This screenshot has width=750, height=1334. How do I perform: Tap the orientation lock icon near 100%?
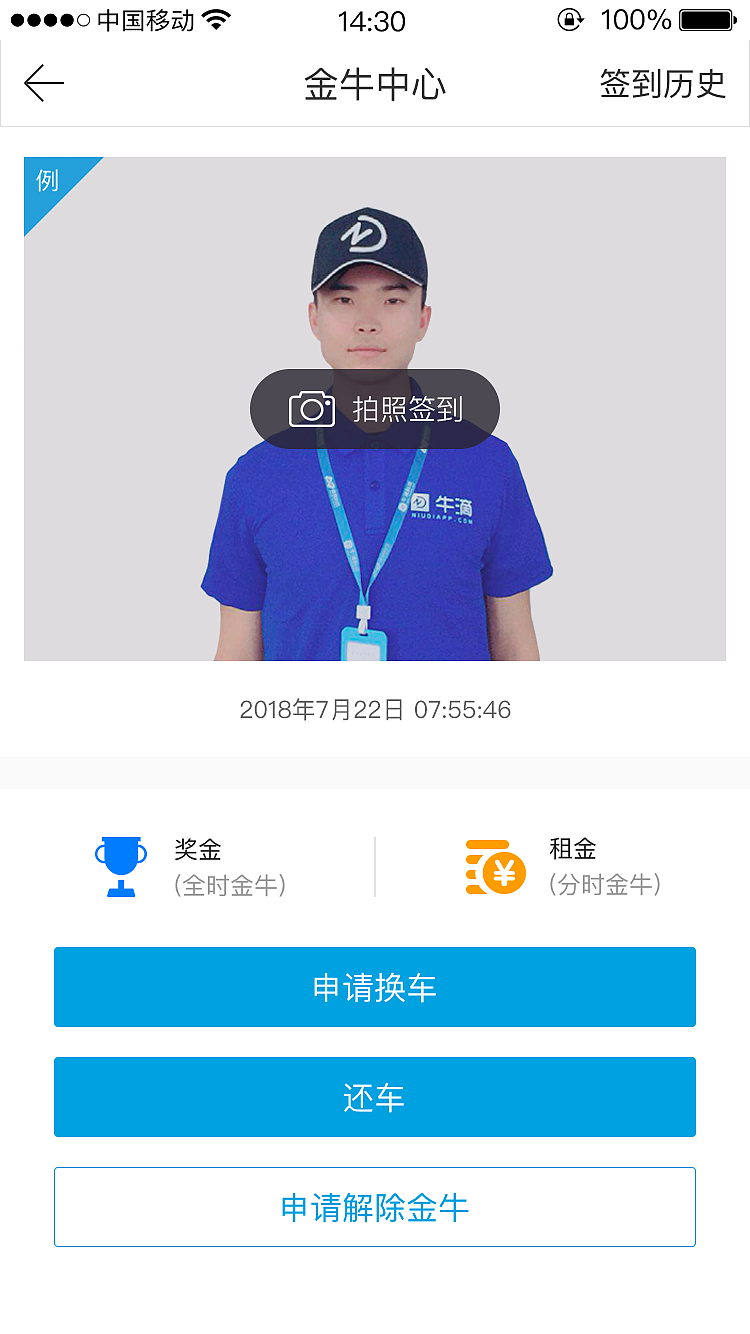tap(570, 18)
